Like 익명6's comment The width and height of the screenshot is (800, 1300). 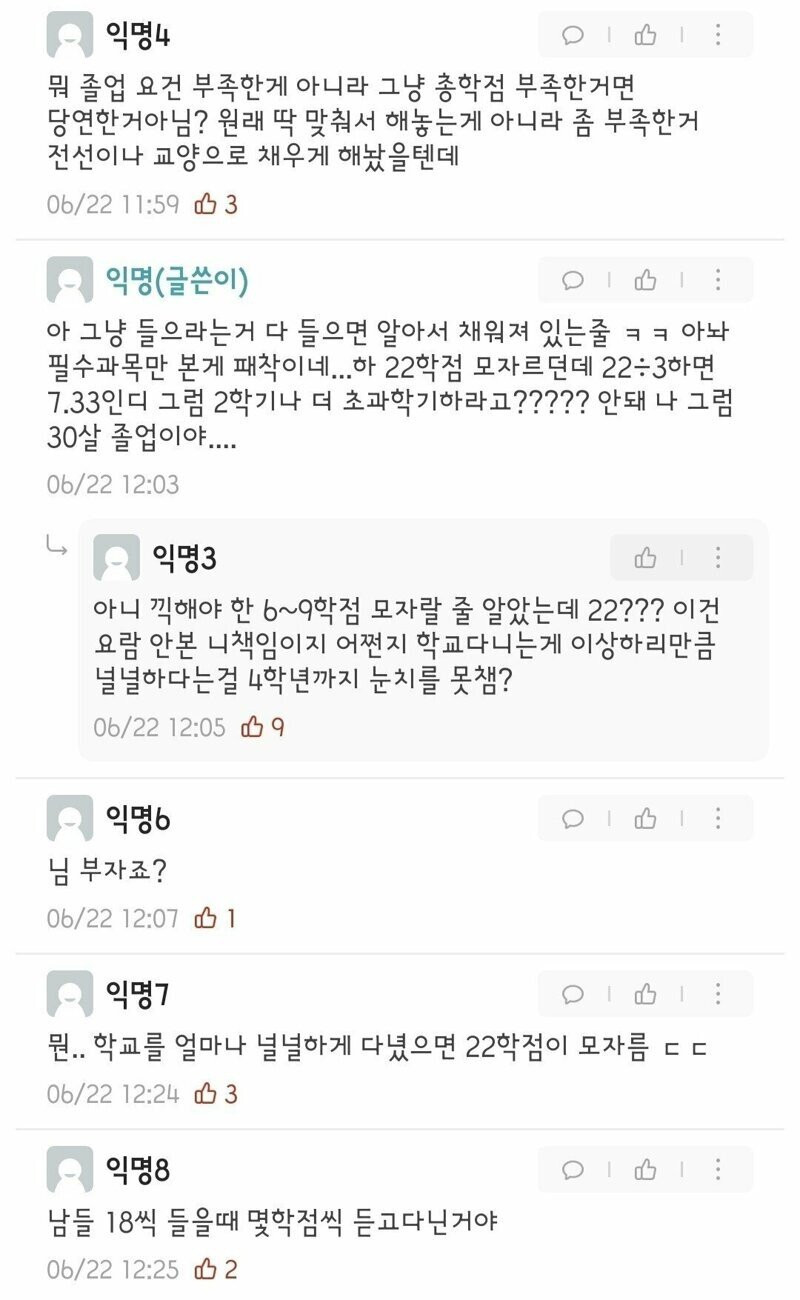(646, 819)
